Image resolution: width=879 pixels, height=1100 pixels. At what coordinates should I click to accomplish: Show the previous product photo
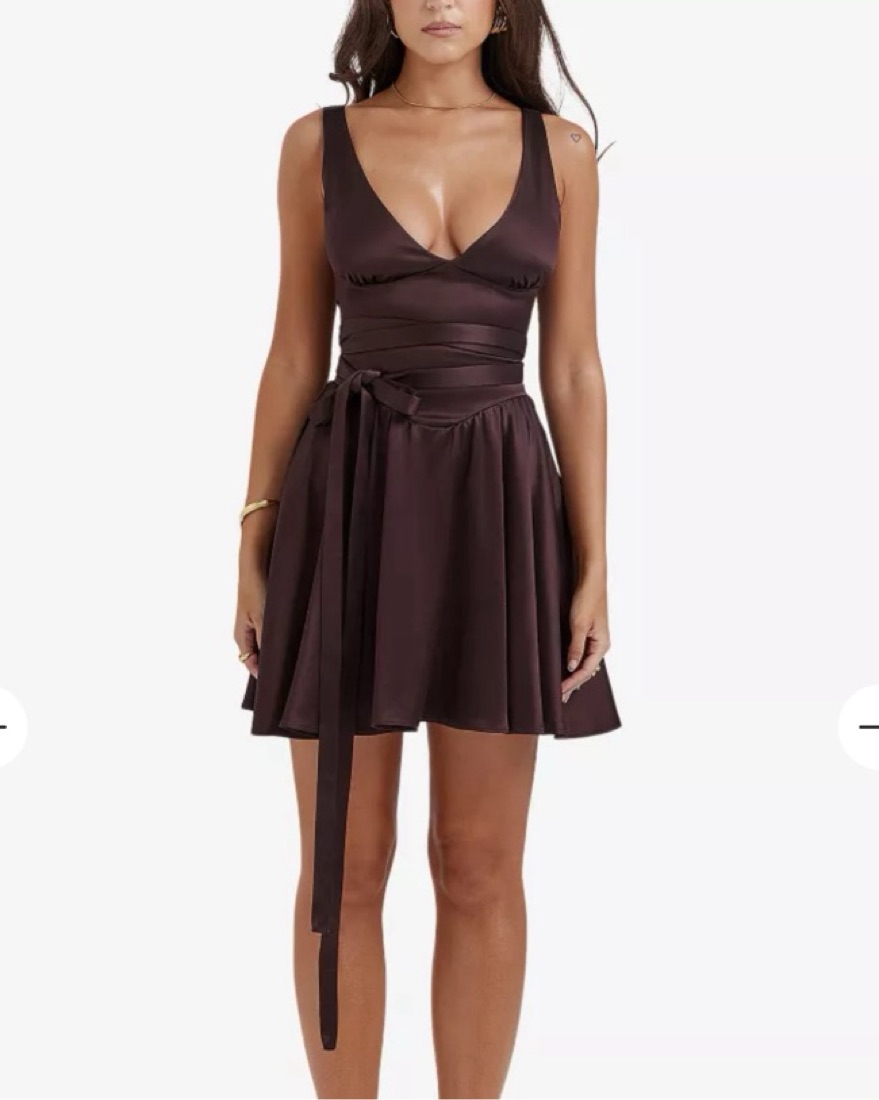point(8,727)
